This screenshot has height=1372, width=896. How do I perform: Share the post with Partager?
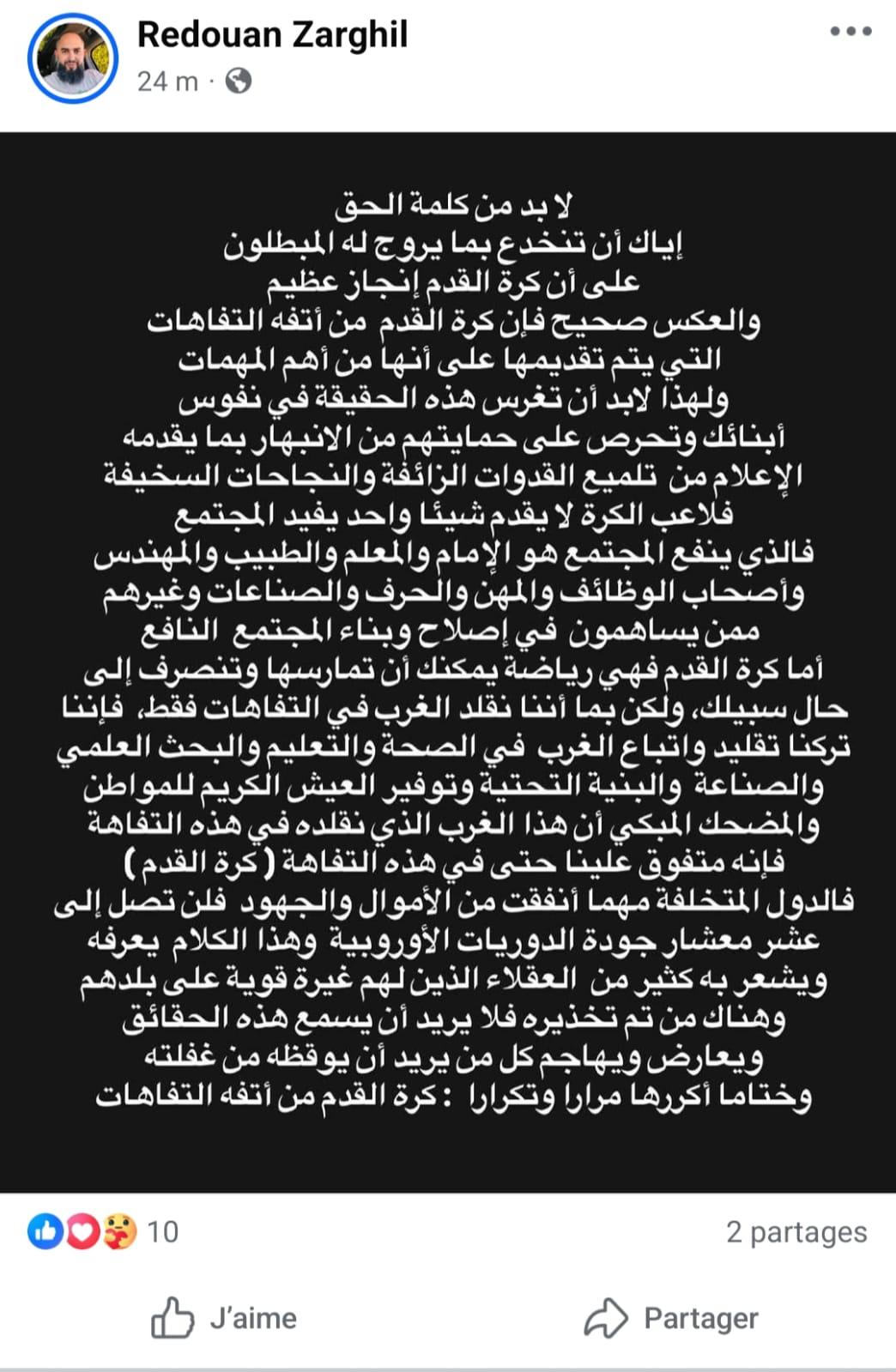click(x=671, y=1317)
